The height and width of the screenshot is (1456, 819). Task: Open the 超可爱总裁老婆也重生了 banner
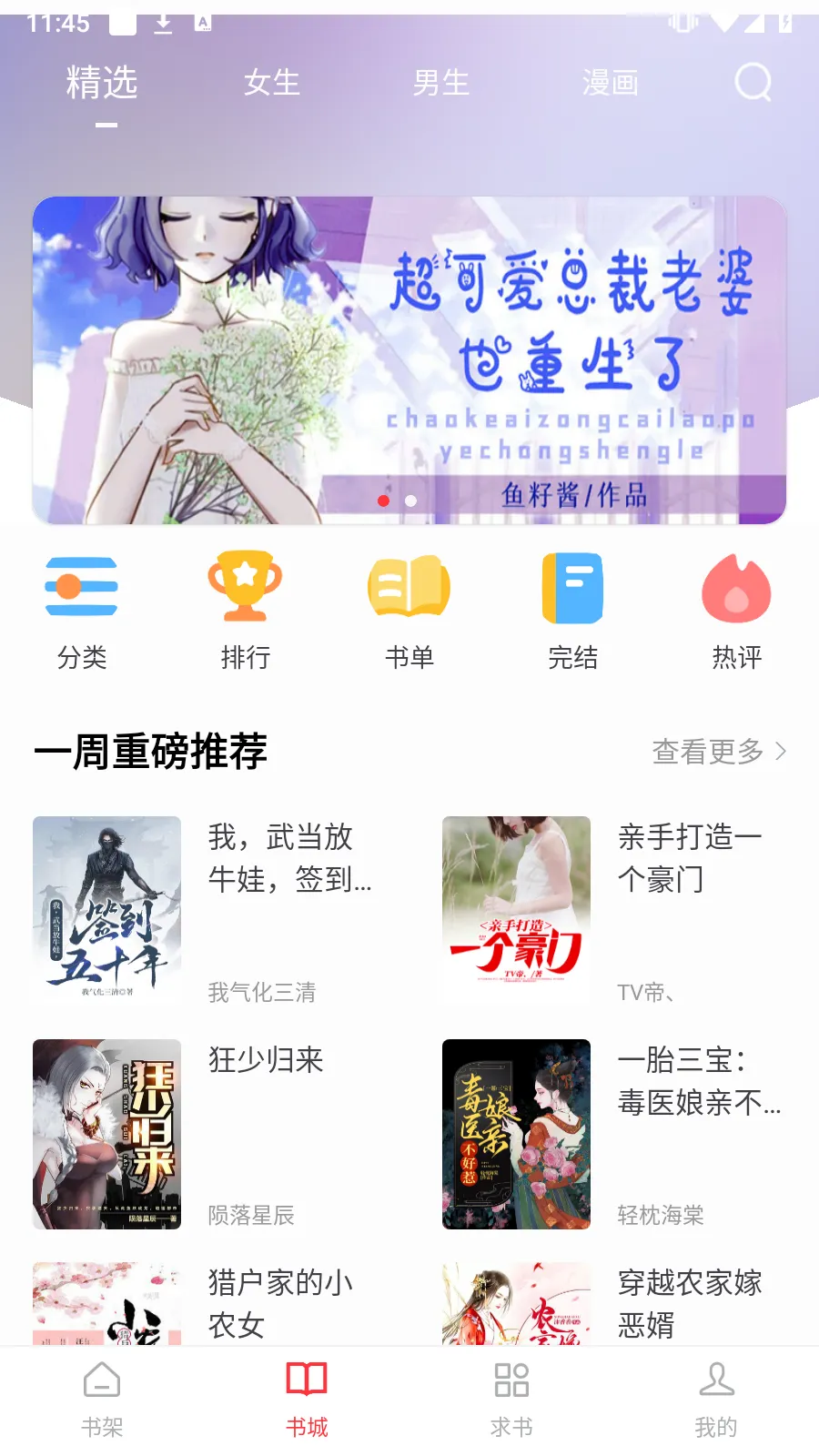click(409, 359)
